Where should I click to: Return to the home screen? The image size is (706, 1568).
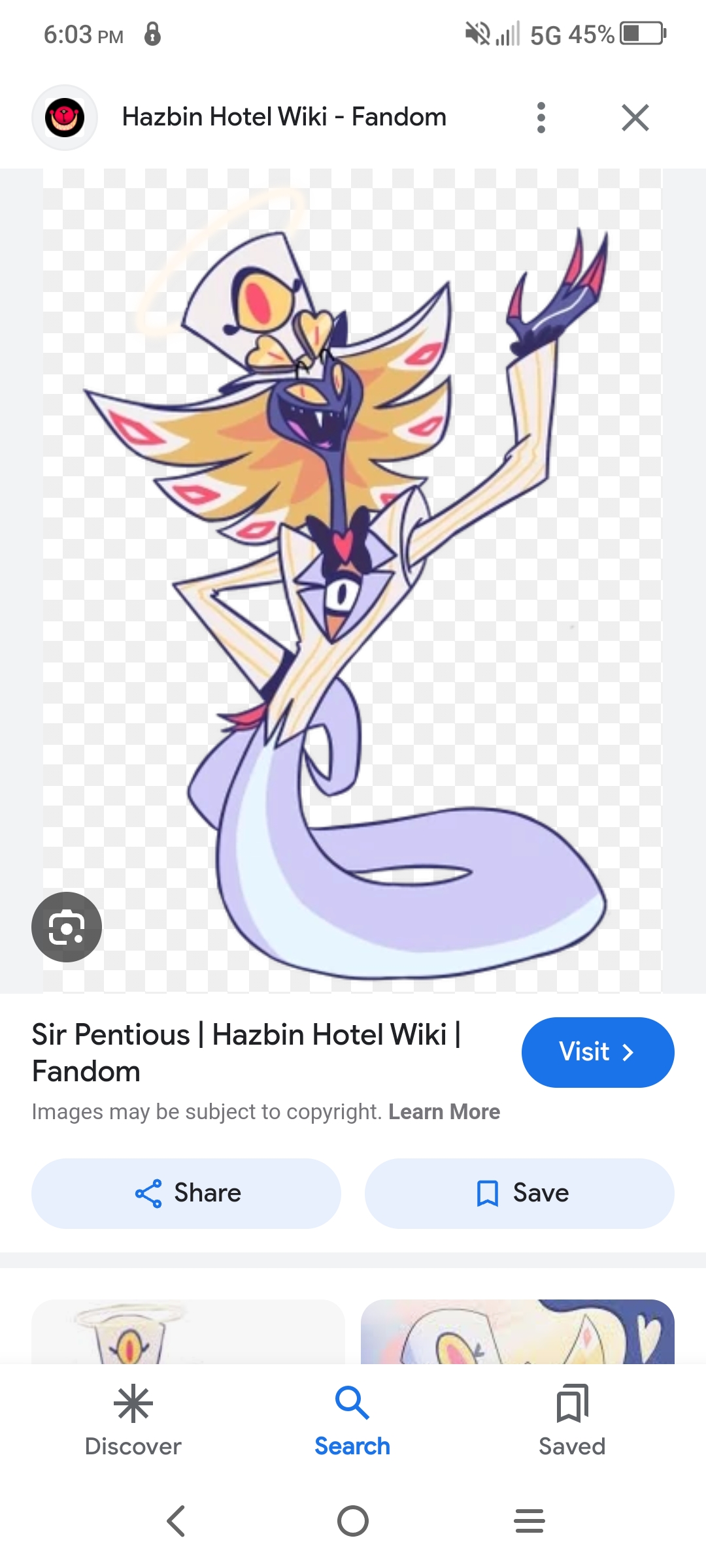(x=353, y=1521)
